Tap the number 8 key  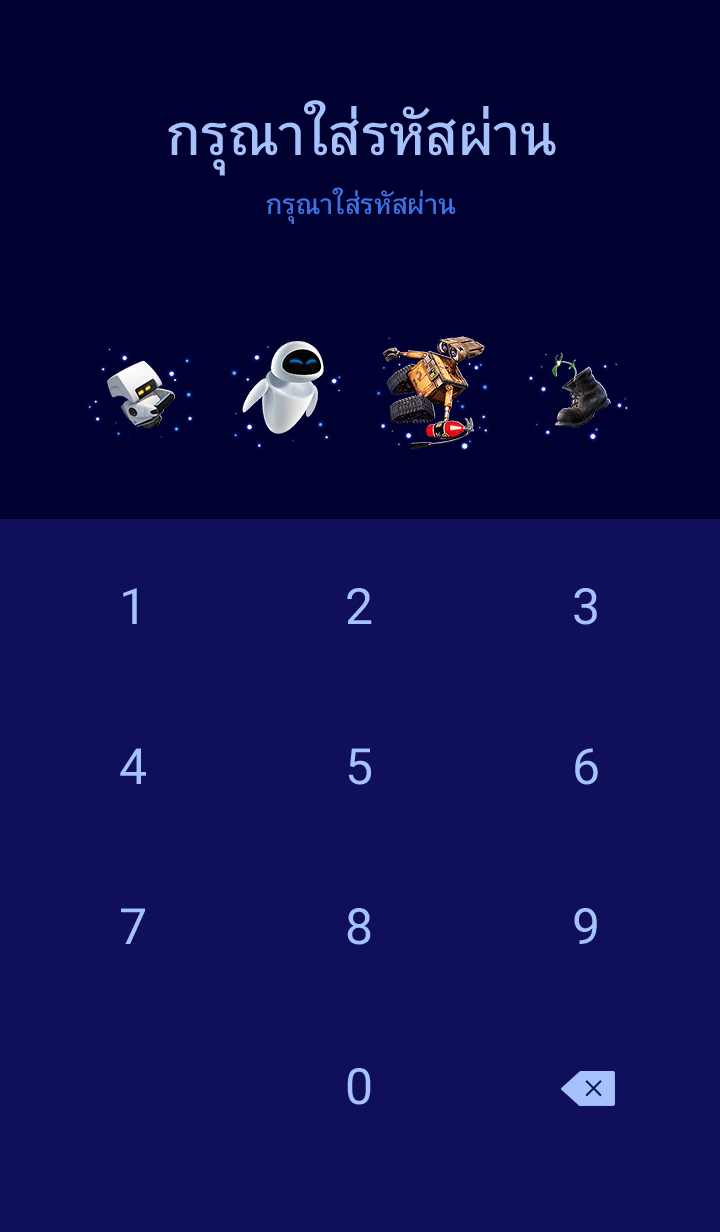[359, 927]
